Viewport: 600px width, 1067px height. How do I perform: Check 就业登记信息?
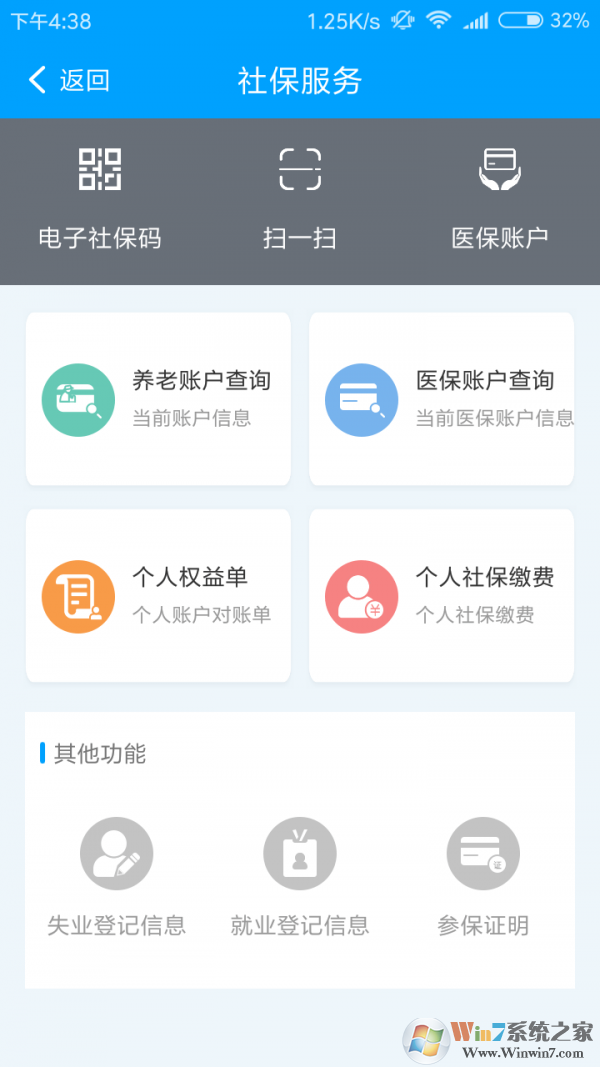[300, 877]
